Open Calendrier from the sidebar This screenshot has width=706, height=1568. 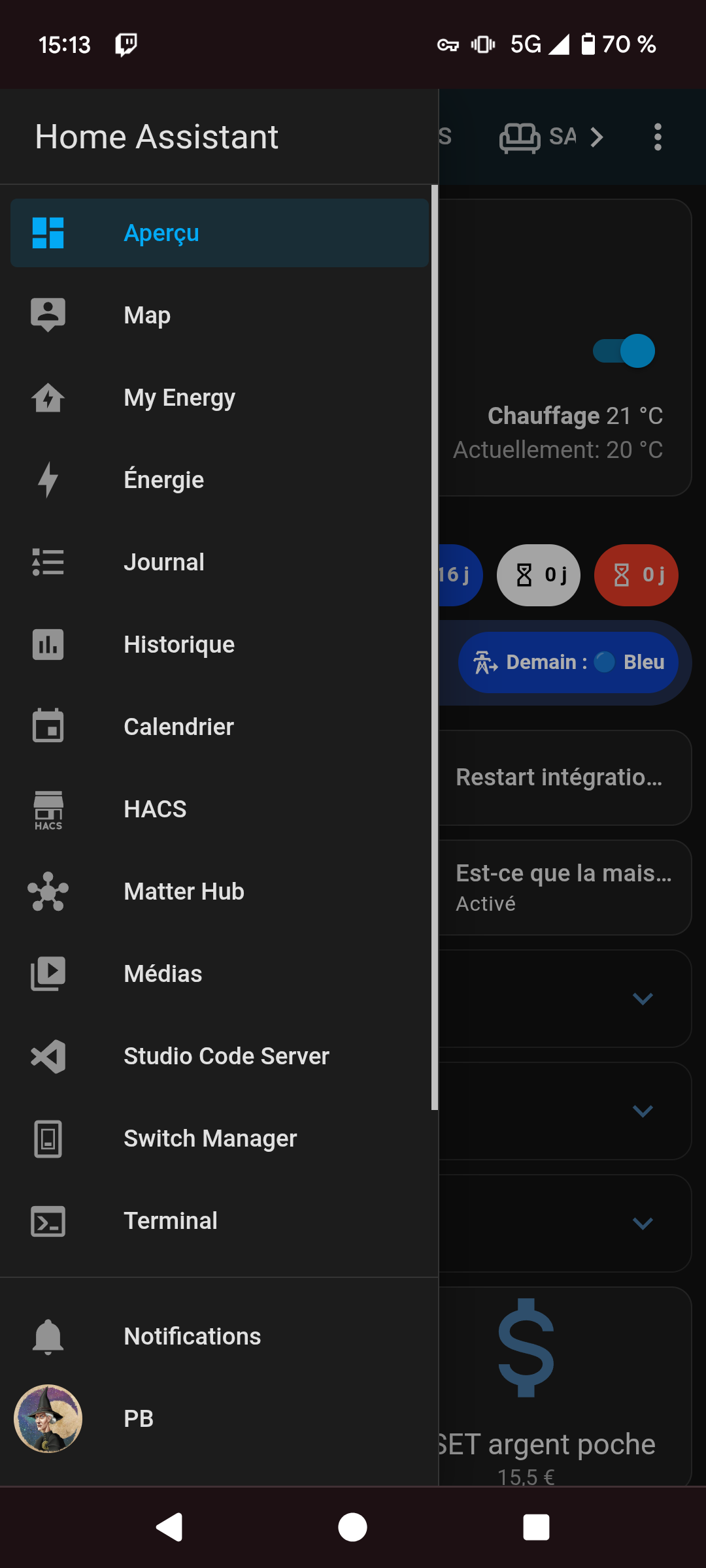point(220,727)
